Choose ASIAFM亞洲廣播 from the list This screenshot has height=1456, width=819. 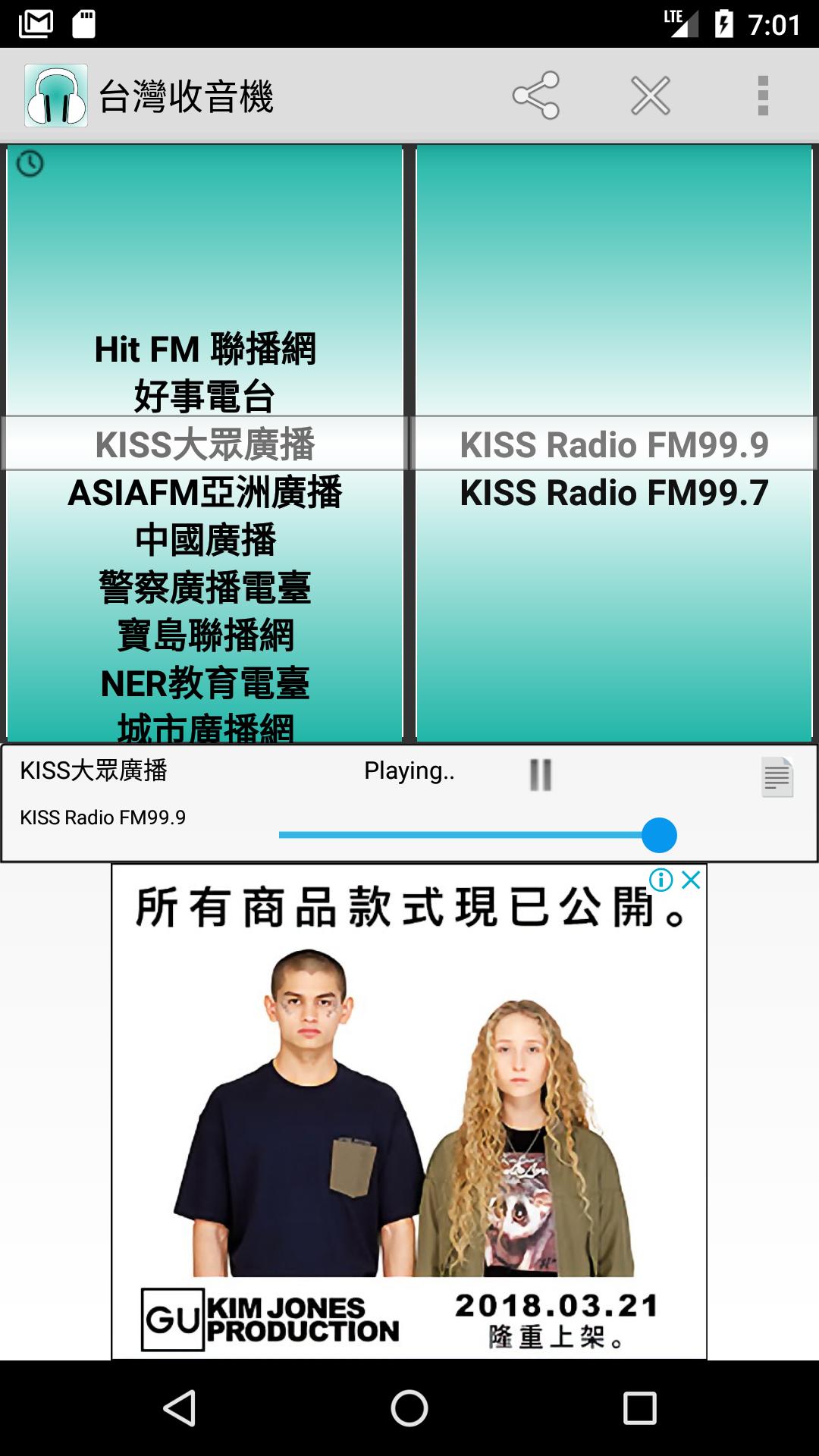[205, 493]
